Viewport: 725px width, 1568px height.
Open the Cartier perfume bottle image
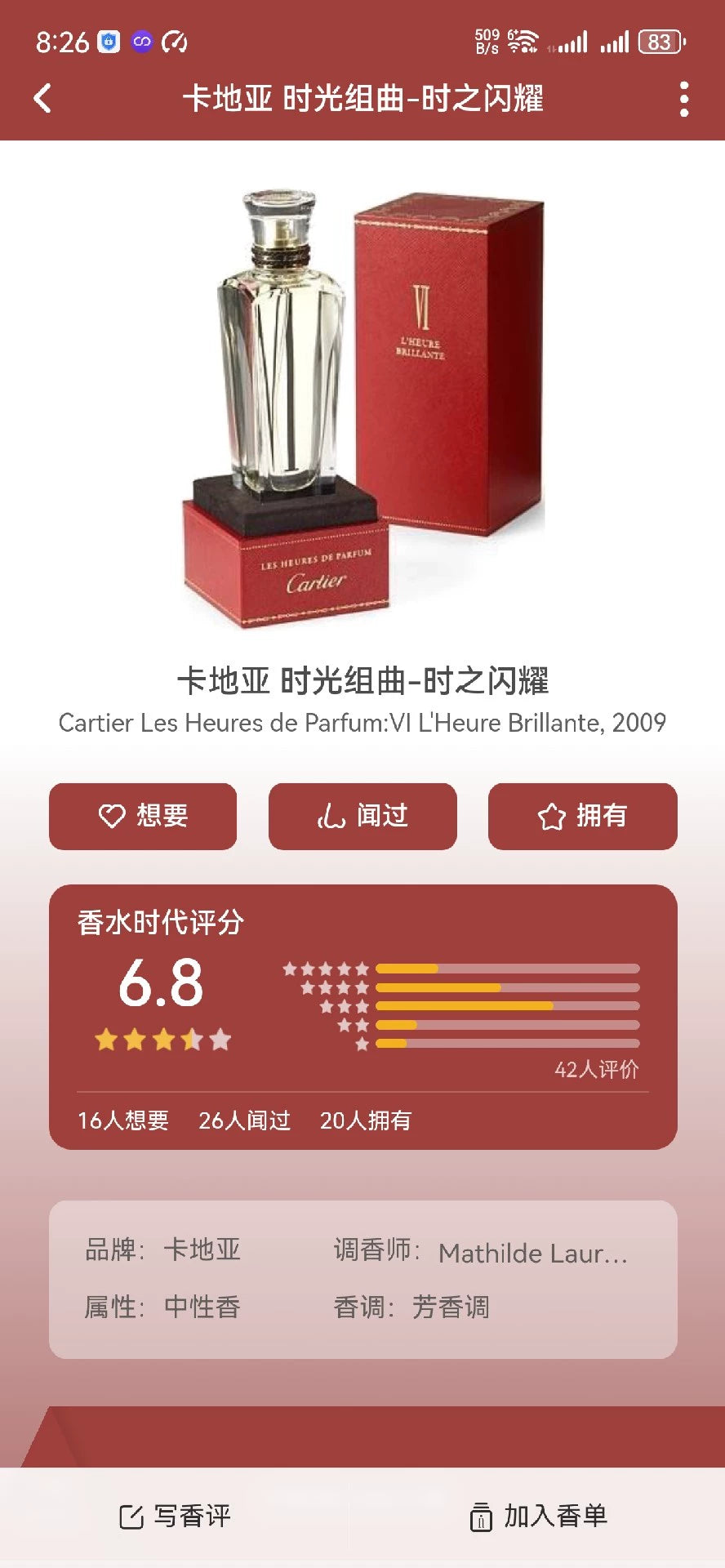pyautogui.click(x=362, y=408)
